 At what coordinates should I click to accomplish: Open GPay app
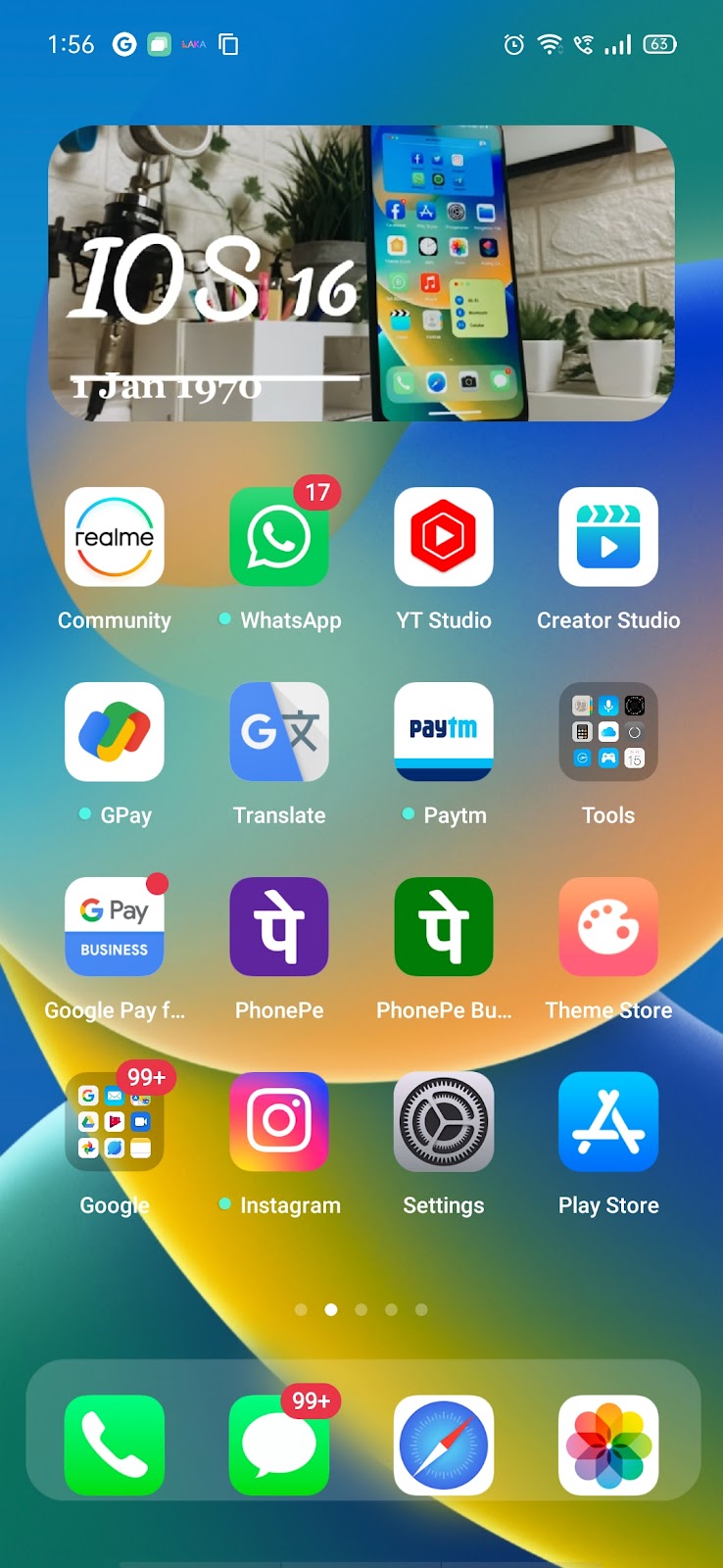115,732
